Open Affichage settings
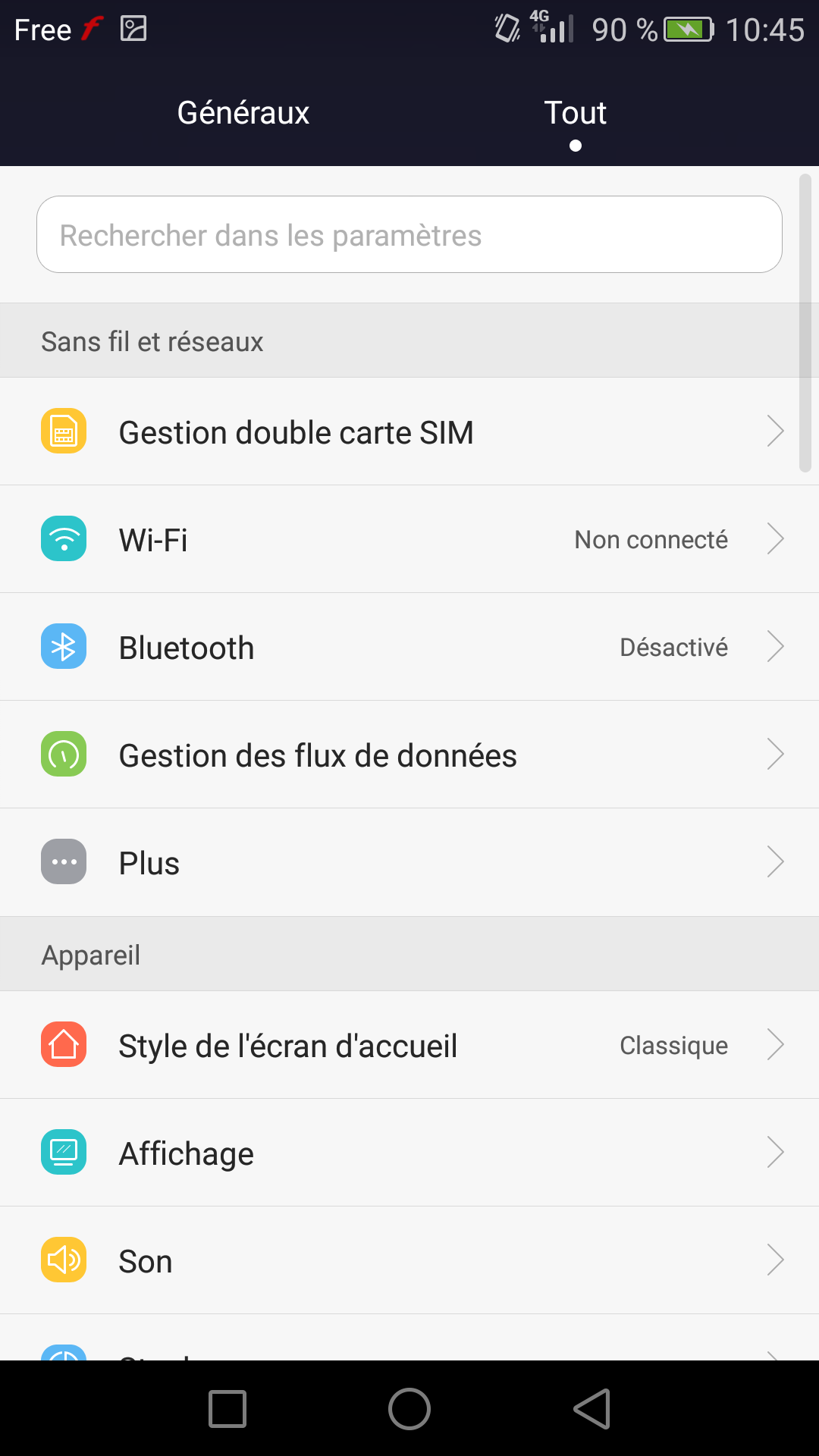The image size is (819, 1456). 409,1153
